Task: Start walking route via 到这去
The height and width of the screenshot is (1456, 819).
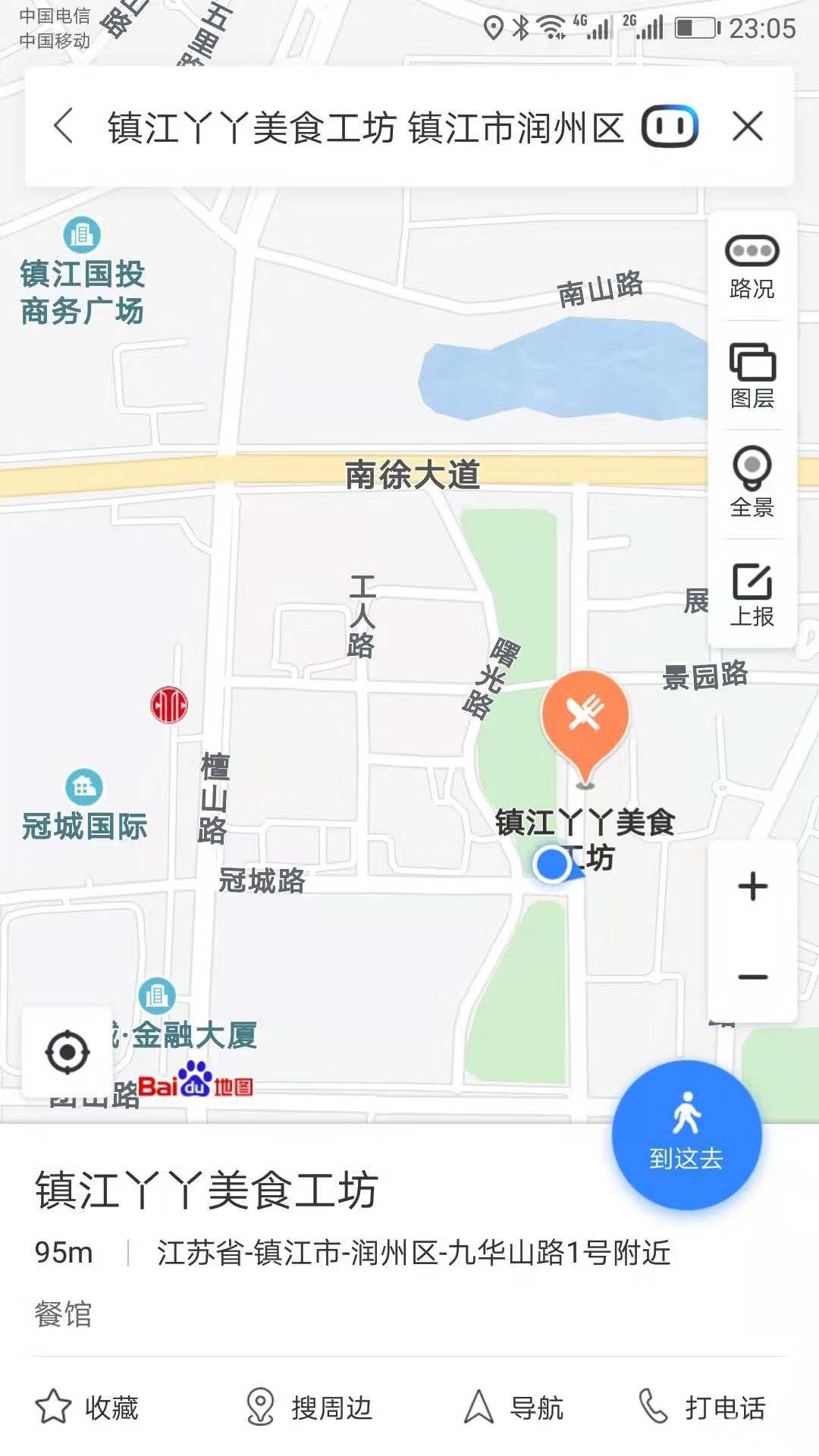Action: pyautogui.click(x=686, y=1134)
